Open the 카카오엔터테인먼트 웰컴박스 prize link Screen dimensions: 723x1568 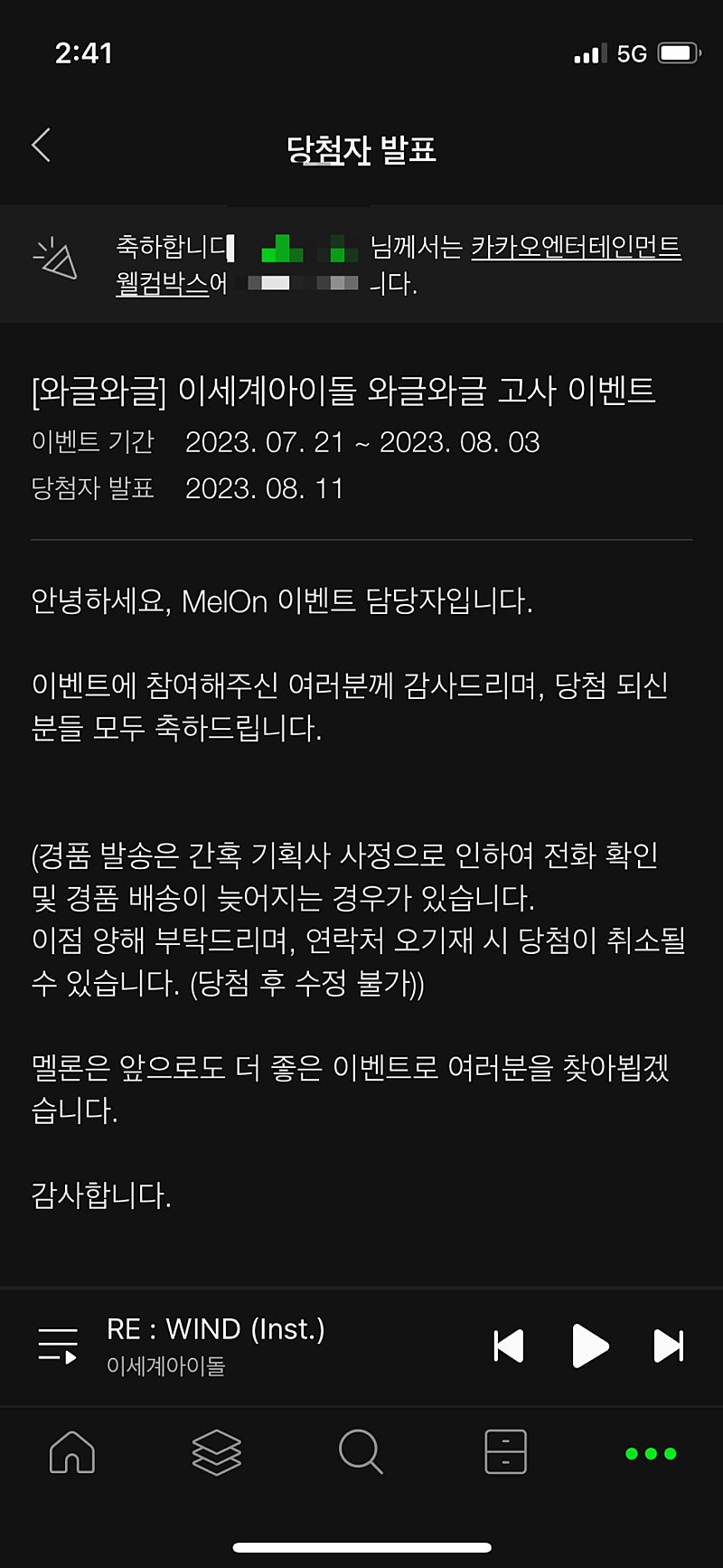pos(575,247)
